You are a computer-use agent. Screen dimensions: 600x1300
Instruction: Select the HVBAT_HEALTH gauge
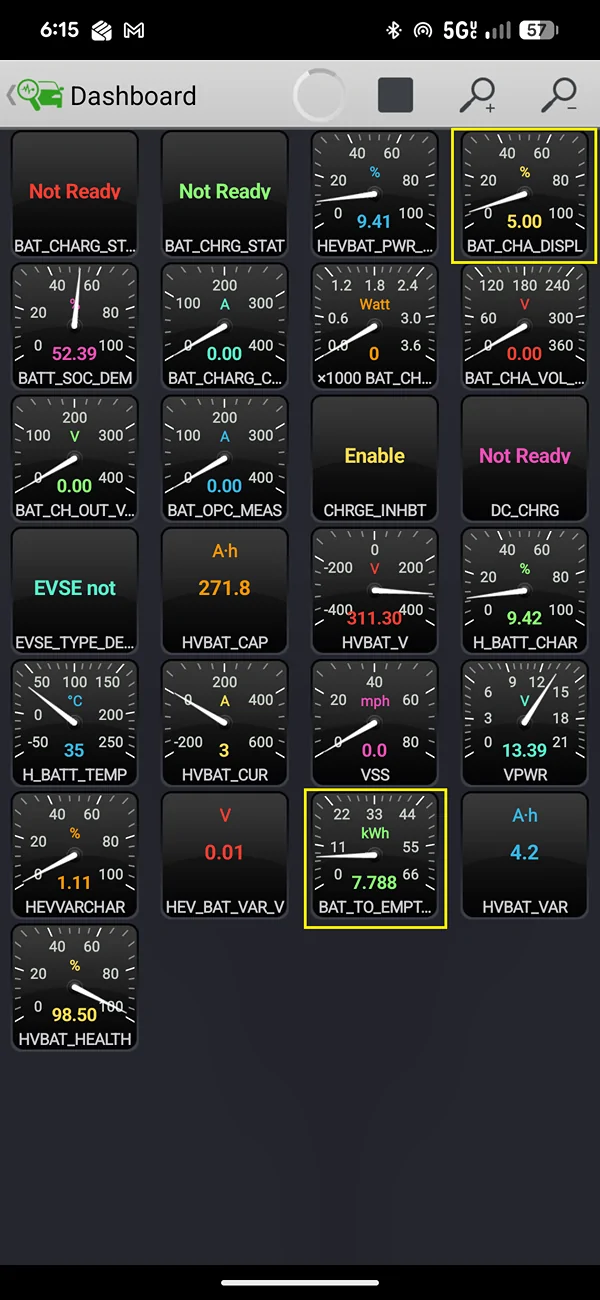tap(75, 989)
